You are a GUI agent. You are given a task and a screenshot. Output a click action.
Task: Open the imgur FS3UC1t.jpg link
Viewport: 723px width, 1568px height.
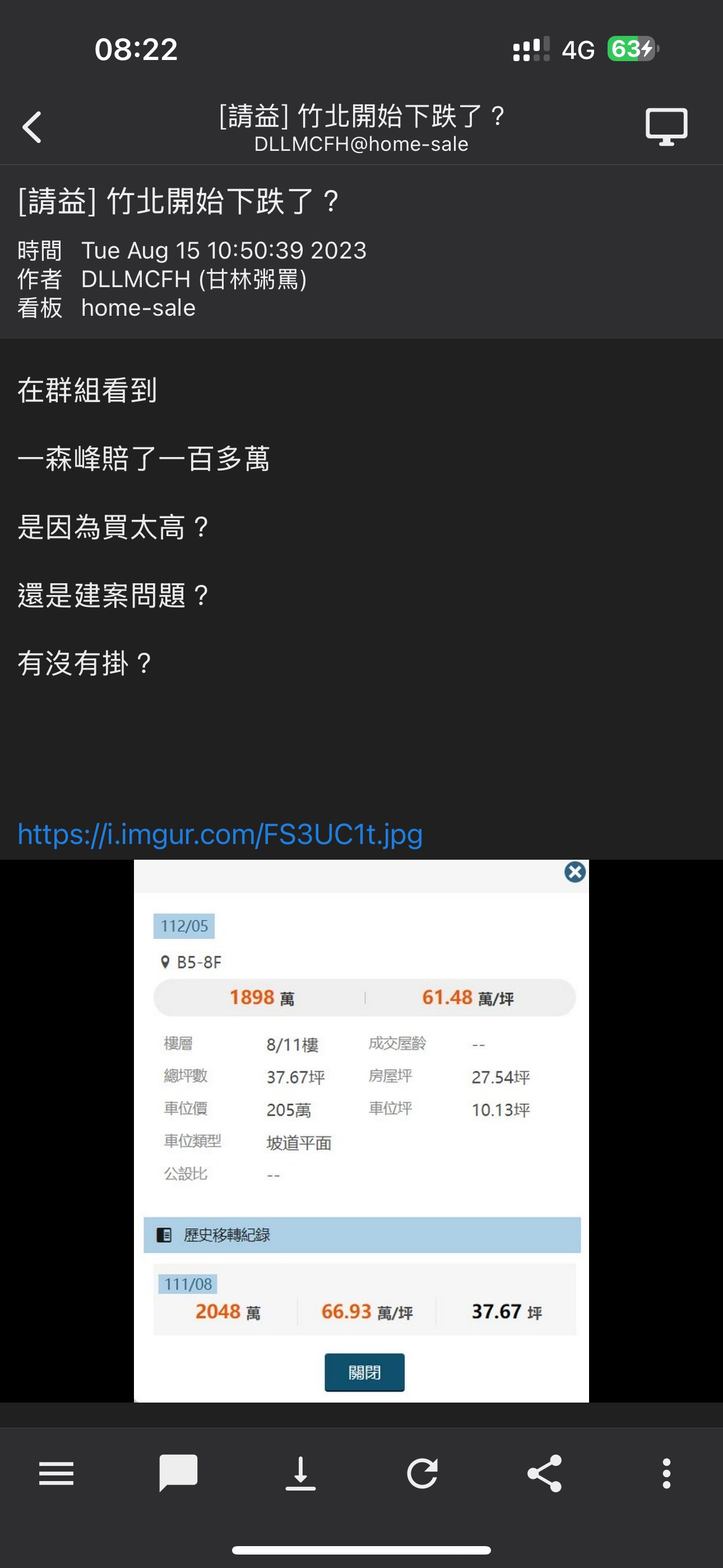(x=220, y=833)
